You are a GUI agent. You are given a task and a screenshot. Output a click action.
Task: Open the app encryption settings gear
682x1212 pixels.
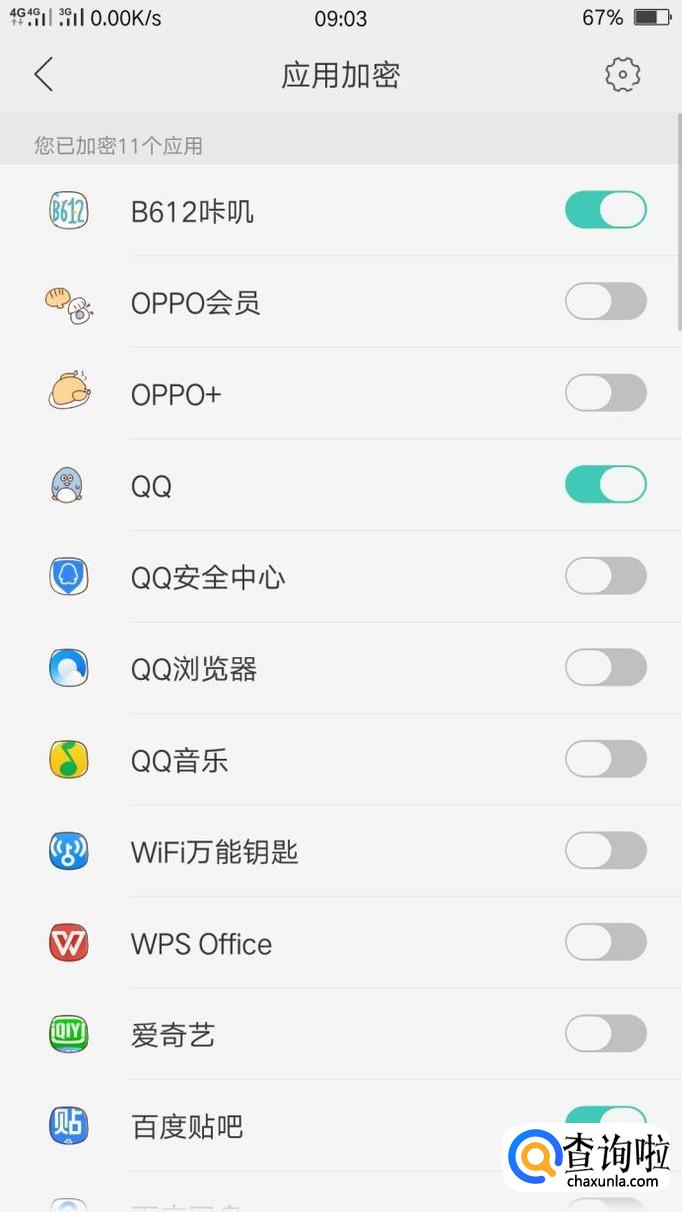622,75
